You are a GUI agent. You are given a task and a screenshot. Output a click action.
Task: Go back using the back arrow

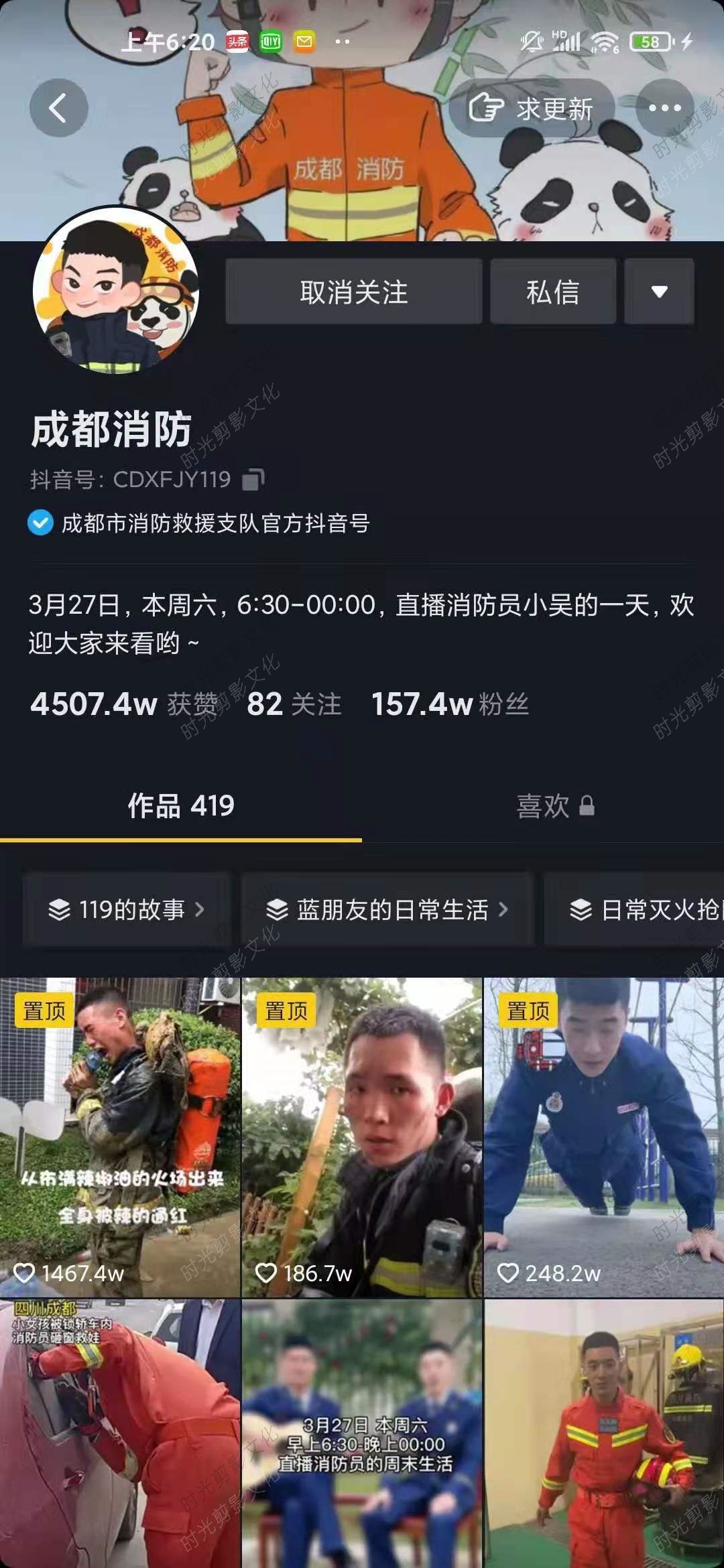point(58,108)
